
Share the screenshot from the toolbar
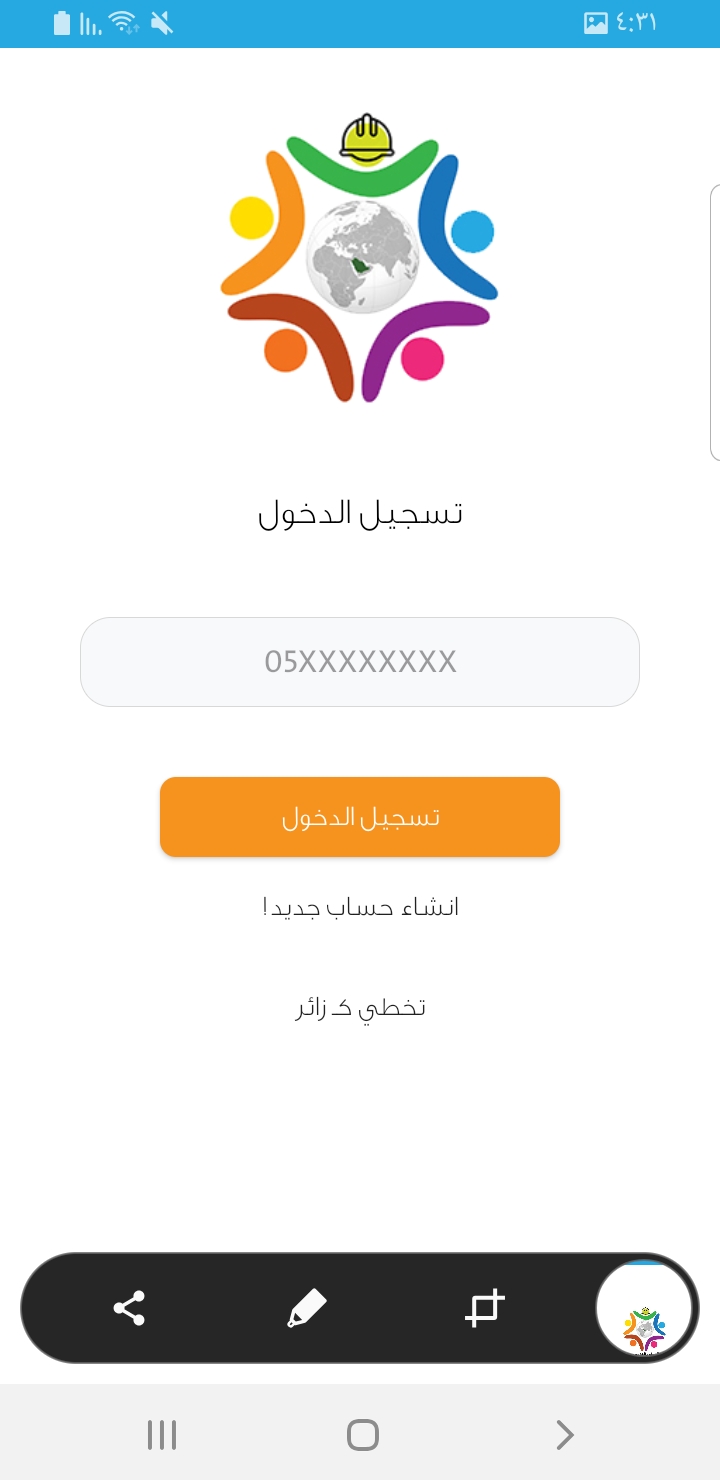coord(129,1308)
